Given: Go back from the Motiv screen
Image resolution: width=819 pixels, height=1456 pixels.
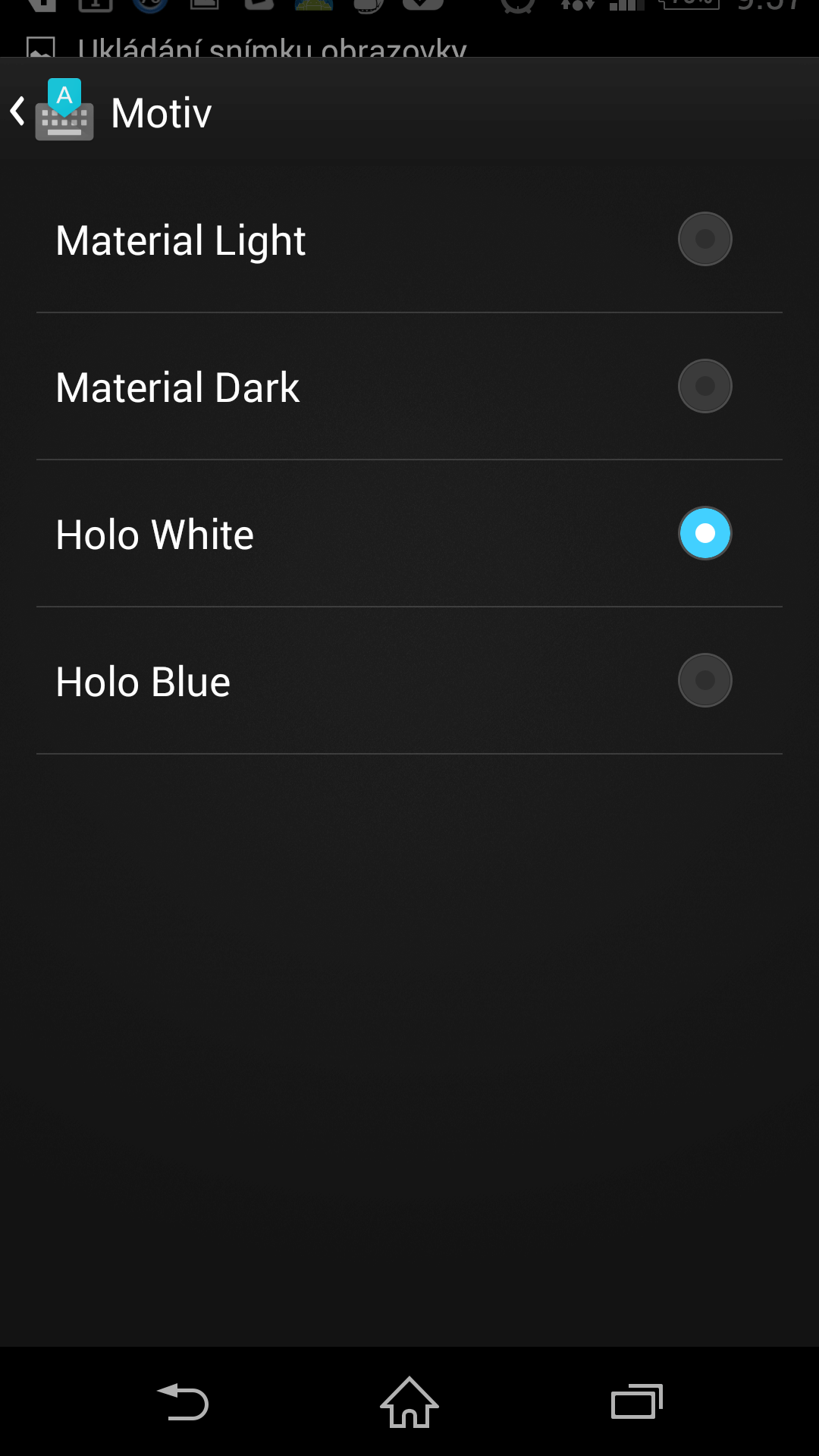Looking at the screenshot, I should point(52,111).
